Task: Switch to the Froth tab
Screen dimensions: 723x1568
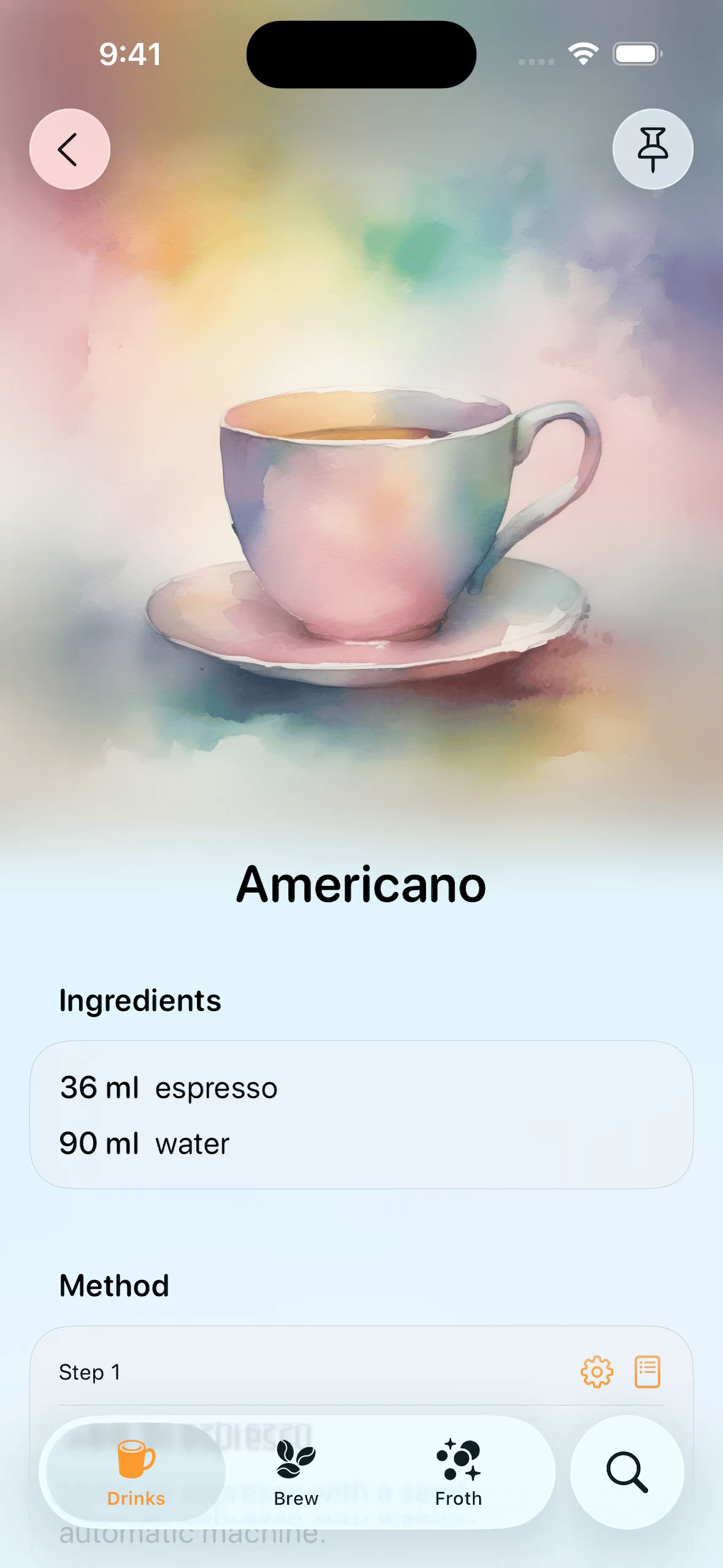Action: click(x=458, y=1478)
